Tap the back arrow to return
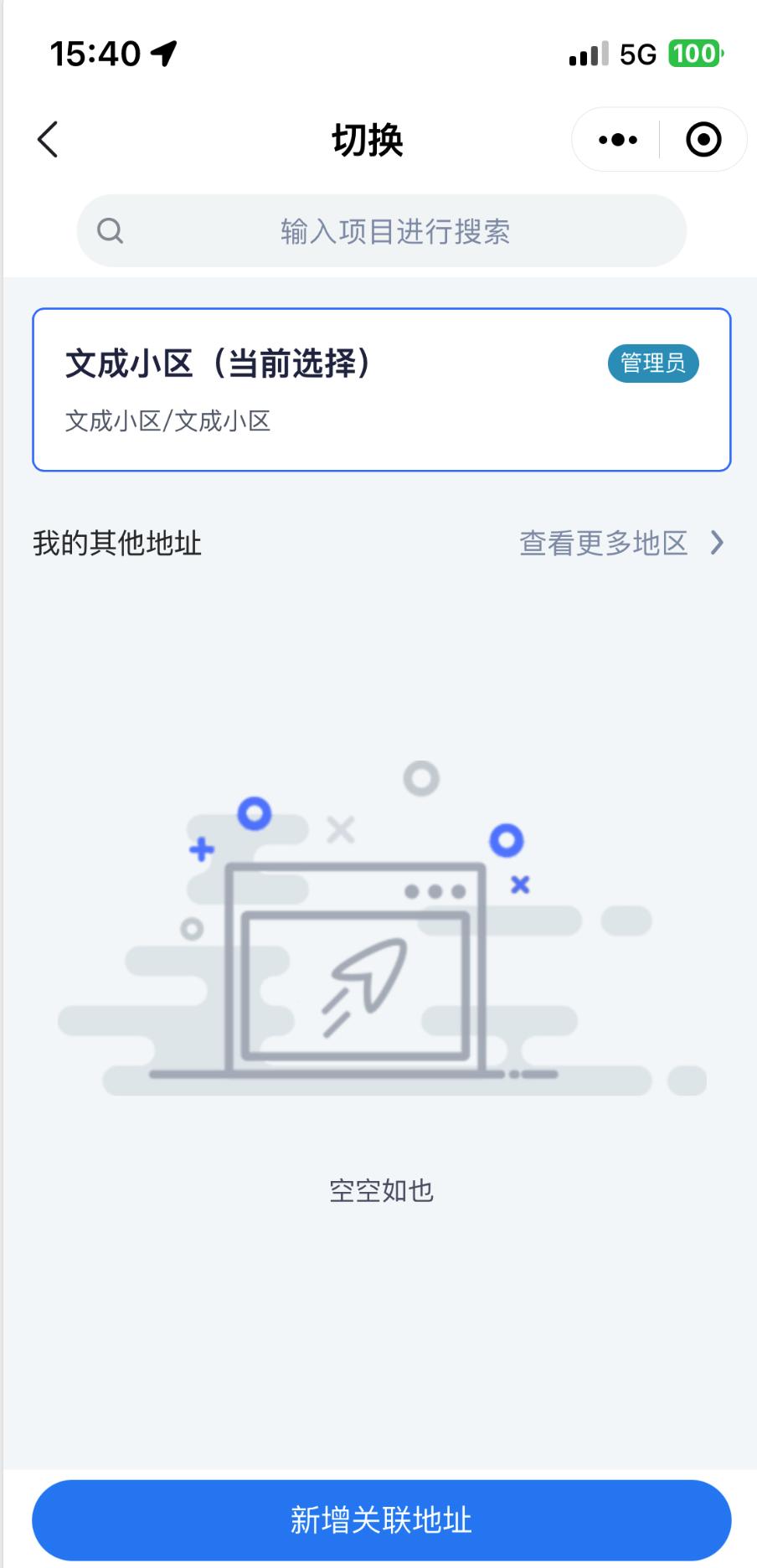This screenshot has height=1568, width=757. pos(48,140)
